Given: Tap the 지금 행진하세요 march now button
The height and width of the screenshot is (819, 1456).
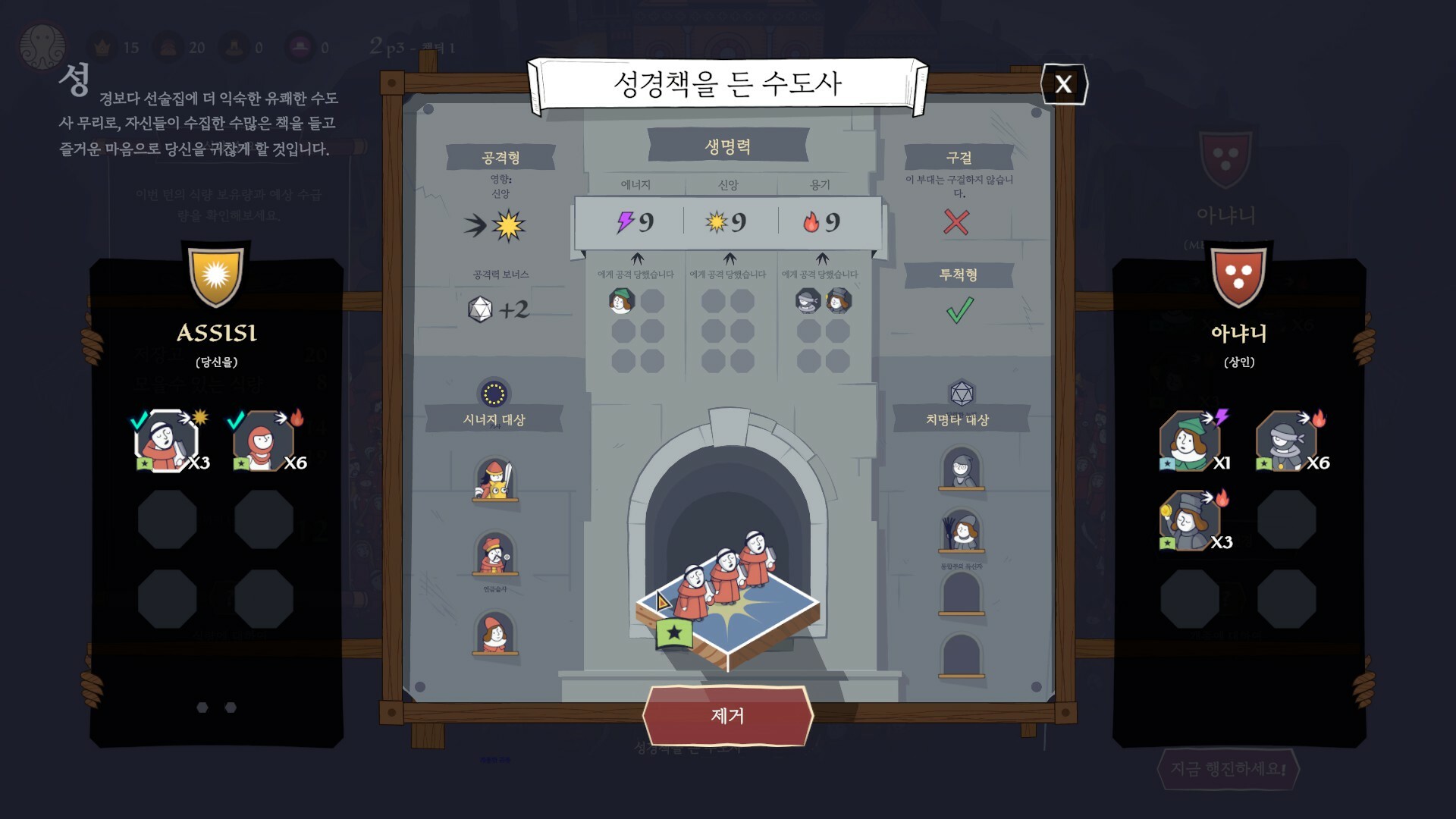Looking at the screenshot, I should coord(1228,769).
